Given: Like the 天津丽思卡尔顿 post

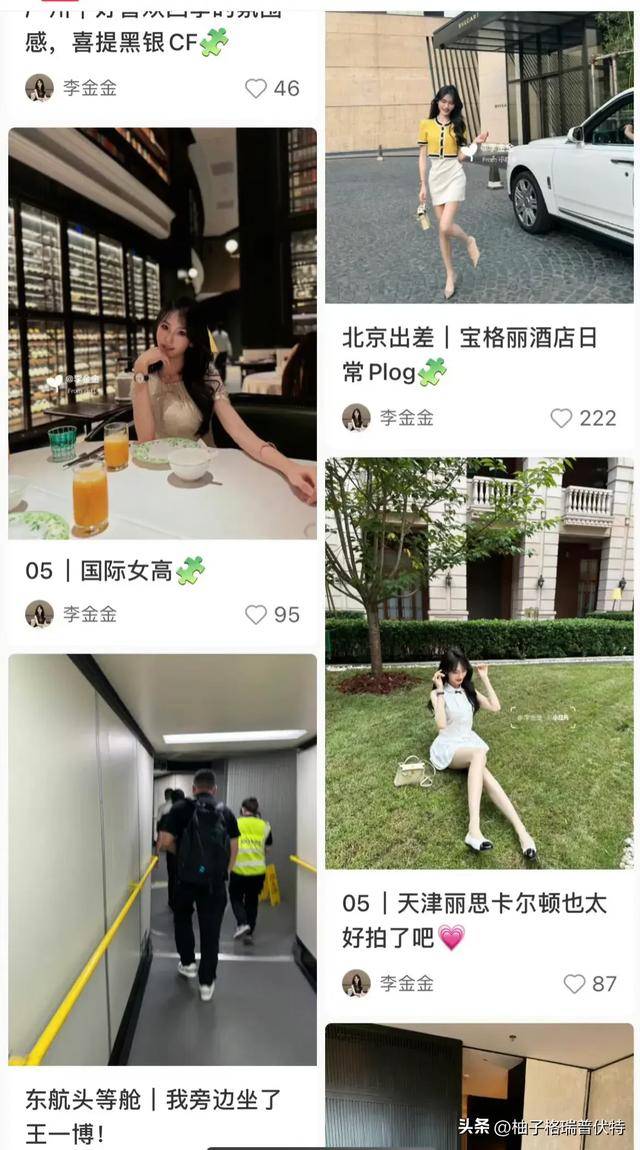Looking at the screenshot, I should [x=574, y=983].
